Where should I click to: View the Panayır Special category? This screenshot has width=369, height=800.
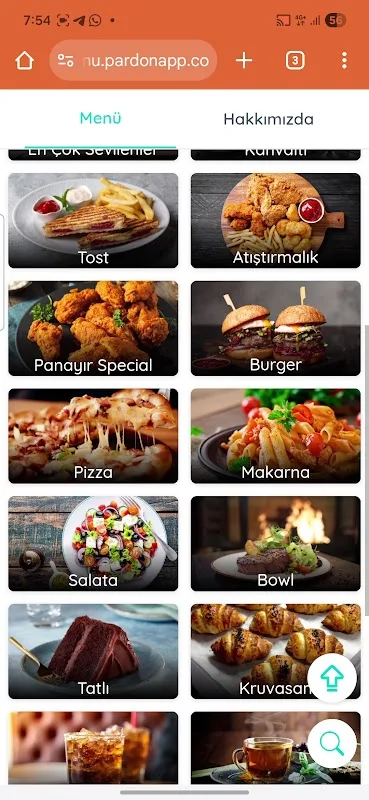(x=93, y=329)
